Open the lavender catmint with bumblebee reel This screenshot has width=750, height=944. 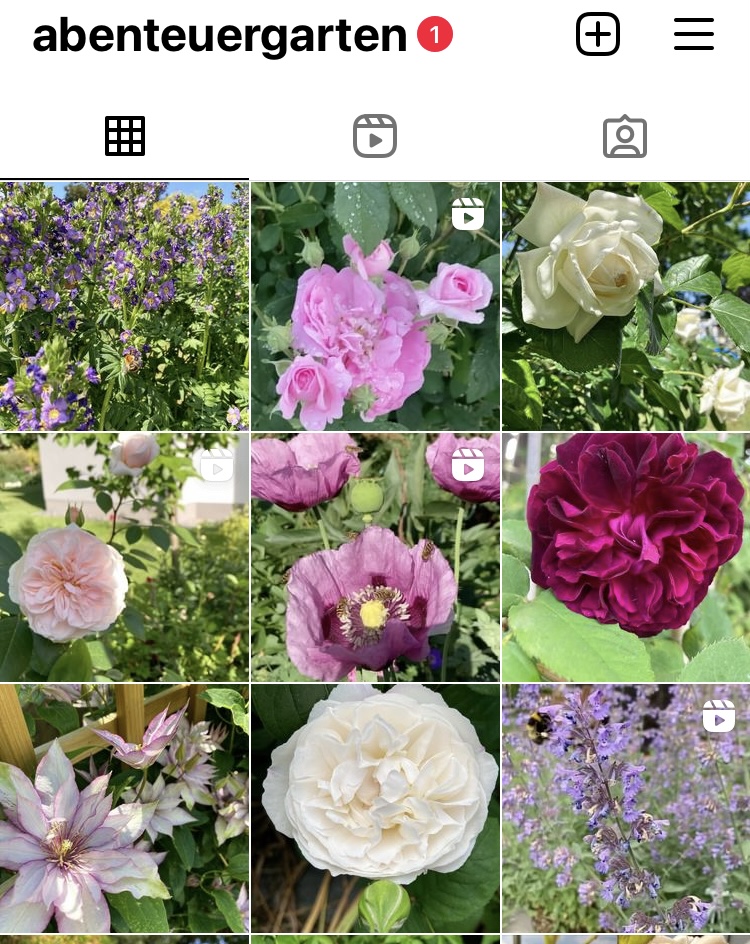[x=626, y=808]
